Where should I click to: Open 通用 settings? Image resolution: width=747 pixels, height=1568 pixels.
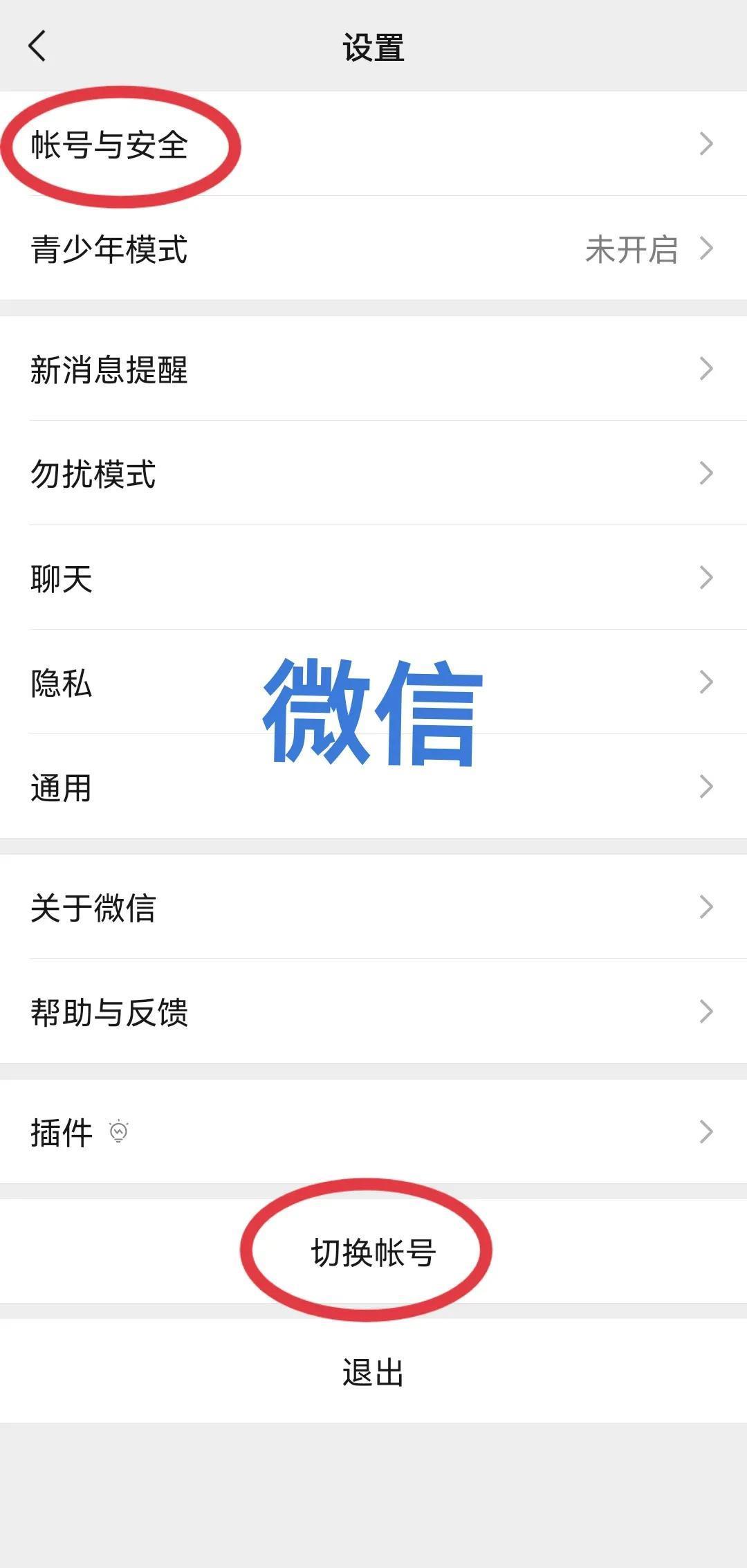pyautogui.click(x=373, y=786)
